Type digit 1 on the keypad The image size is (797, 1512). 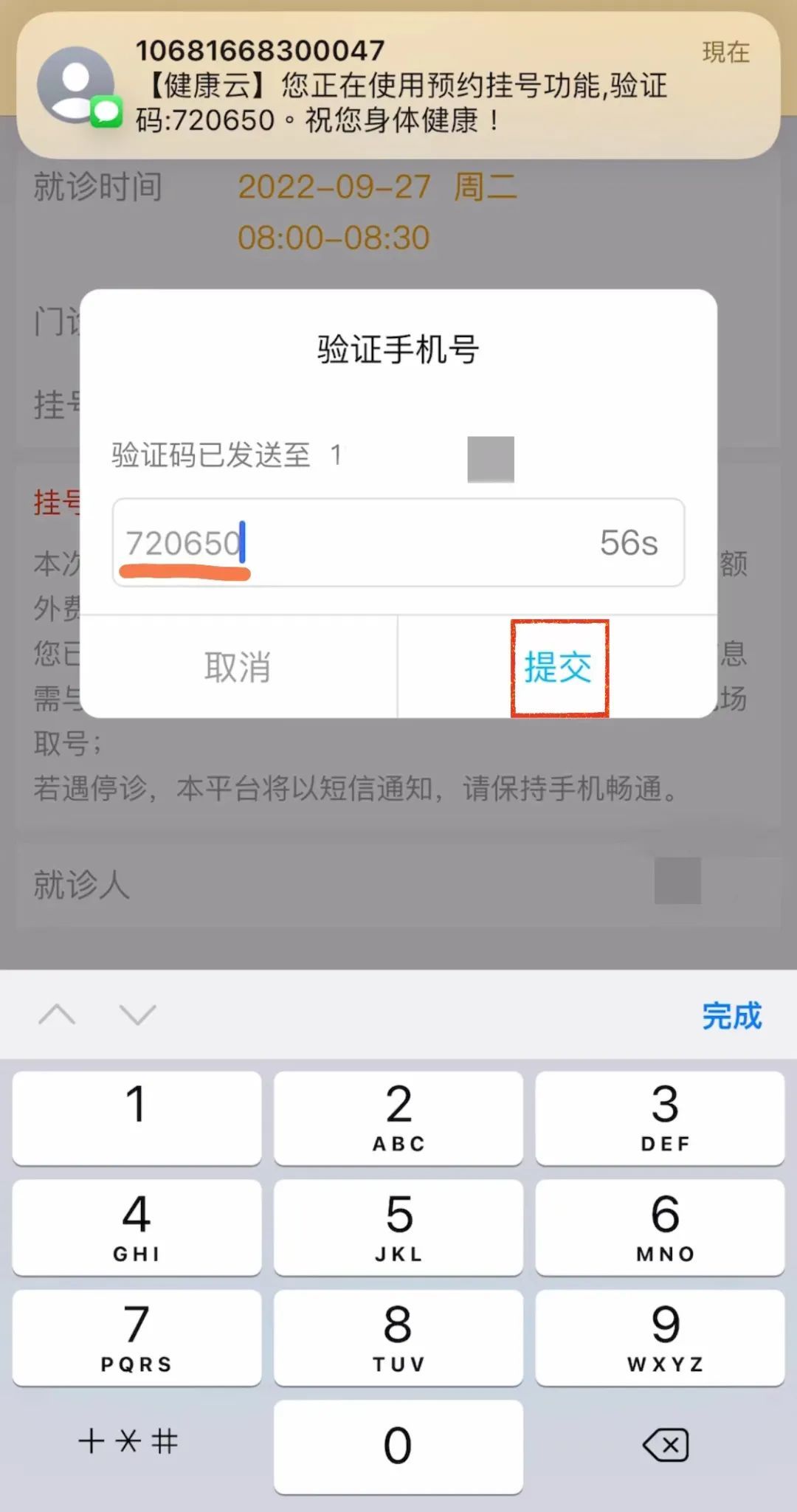tap(137, 1118)
